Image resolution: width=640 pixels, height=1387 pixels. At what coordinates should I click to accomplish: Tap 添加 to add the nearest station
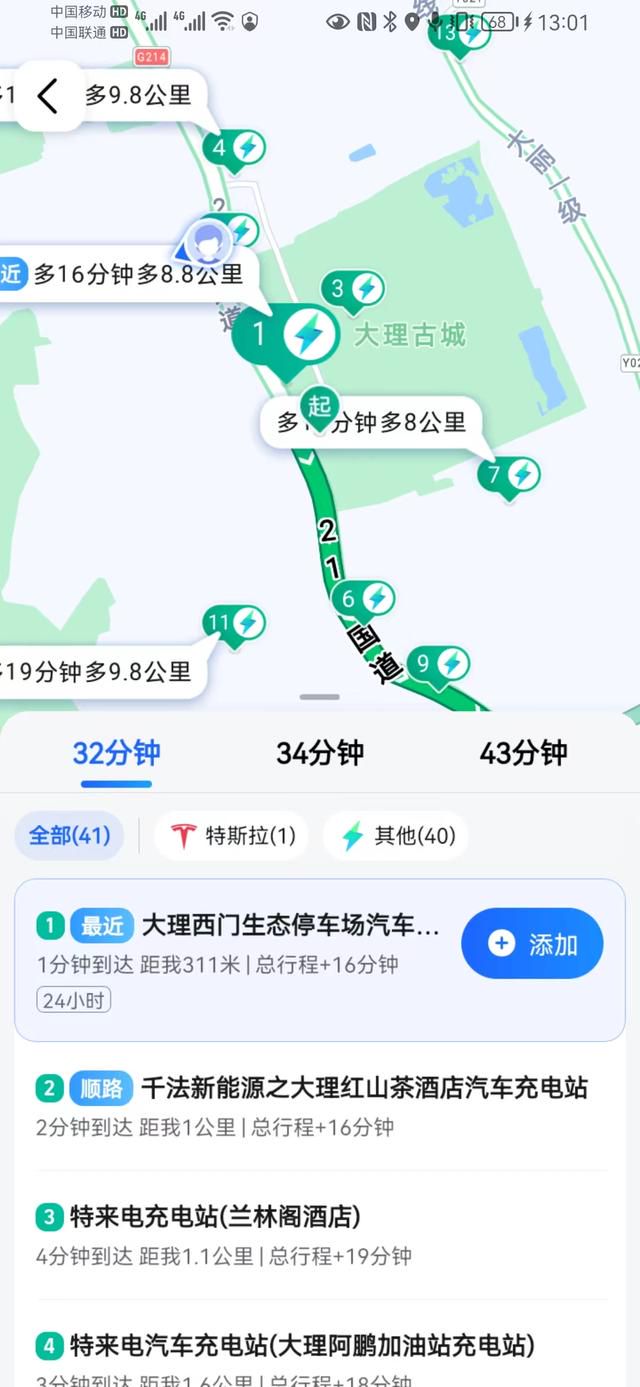click(532, 943)
